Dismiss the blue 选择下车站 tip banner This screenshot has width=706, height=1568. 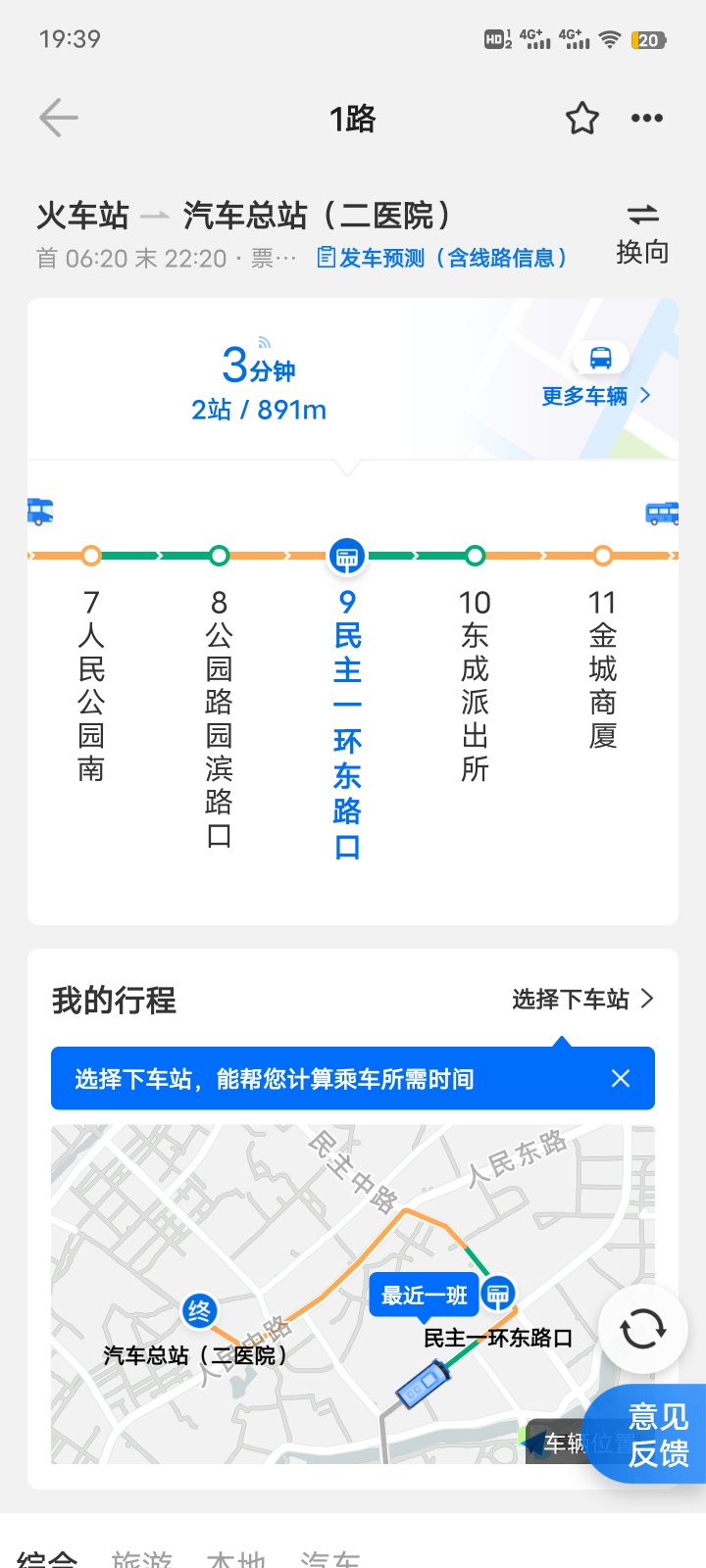tap(621, 1079)
